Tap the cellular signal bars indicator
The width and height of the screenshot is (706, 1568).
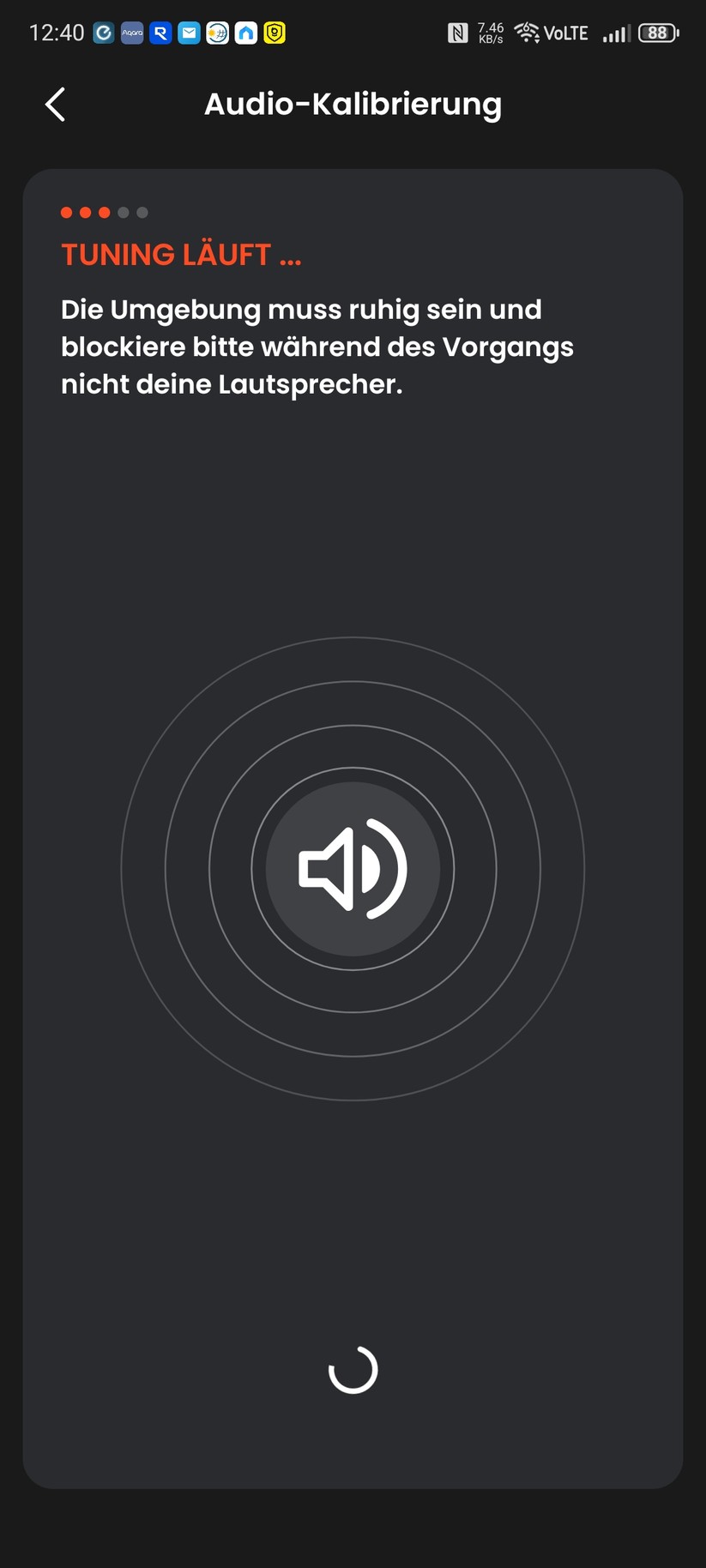(x=616, y=33)
